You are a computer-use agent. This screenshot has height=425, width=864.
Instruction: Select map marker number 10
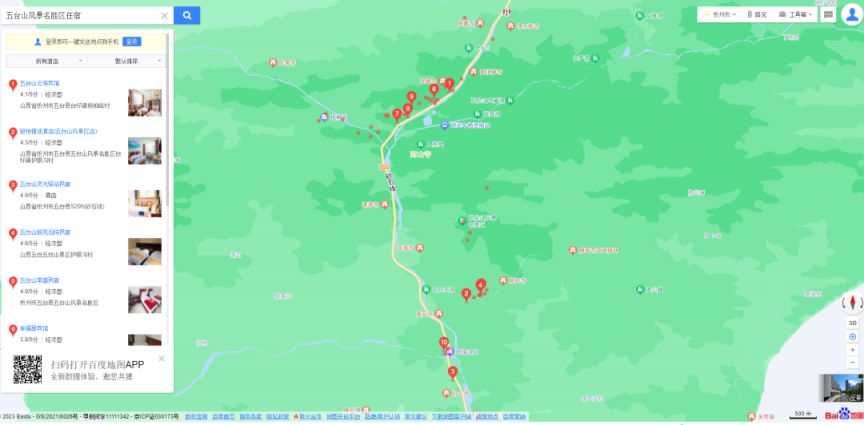click(x=444, y=343)
